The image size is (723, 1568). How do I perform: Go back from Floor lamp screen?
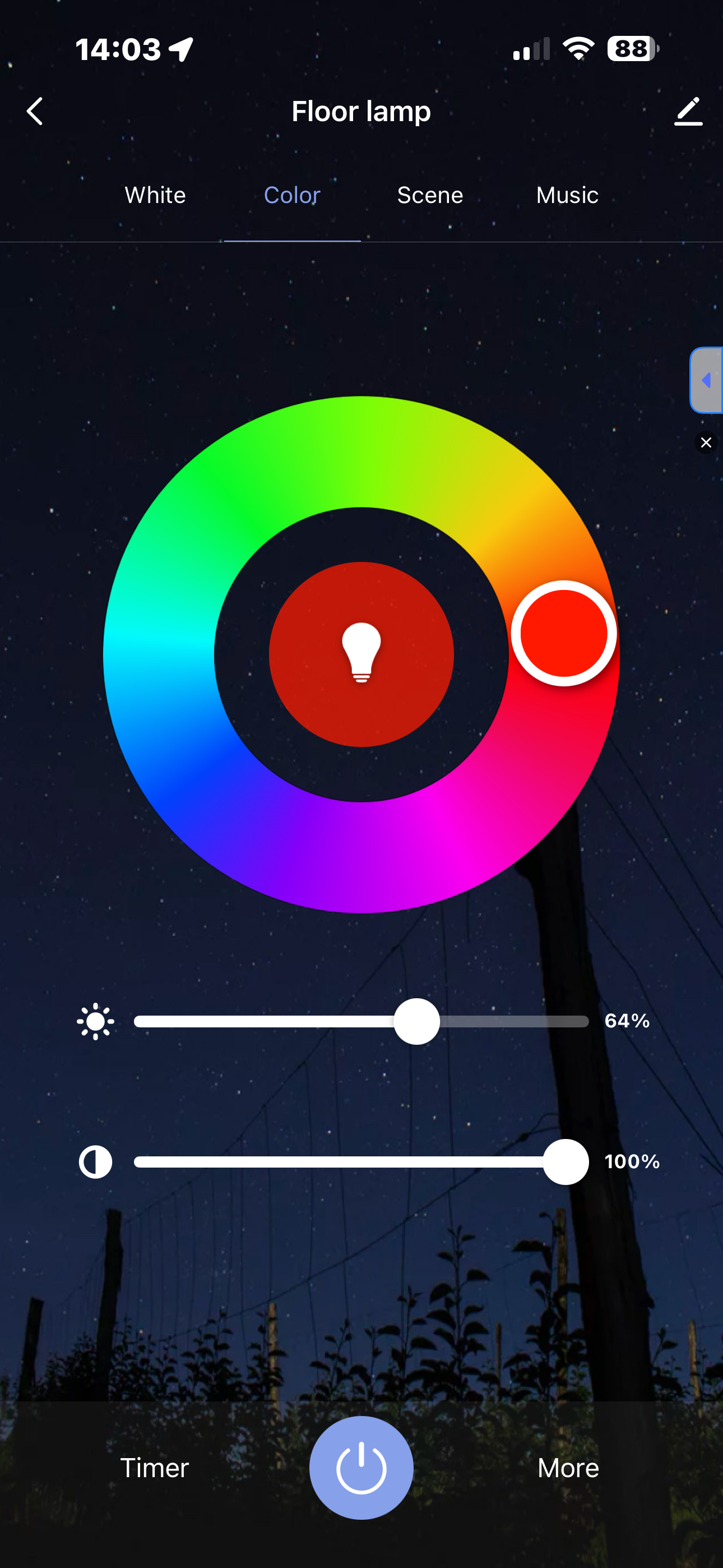35,112
